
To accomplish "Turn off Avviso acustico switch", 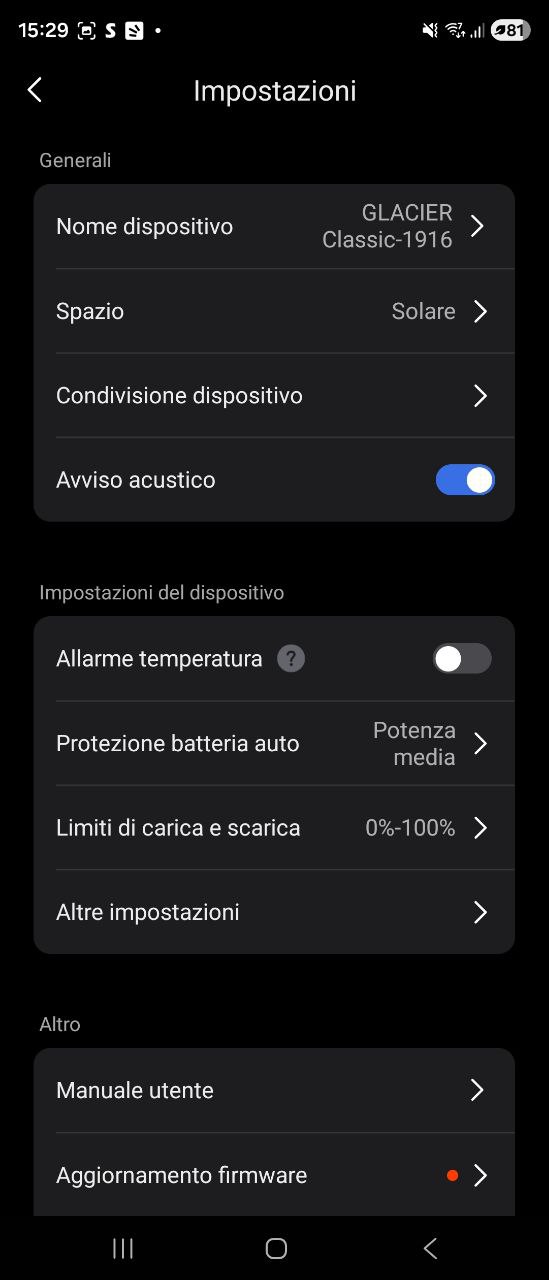I will (465, 480).
